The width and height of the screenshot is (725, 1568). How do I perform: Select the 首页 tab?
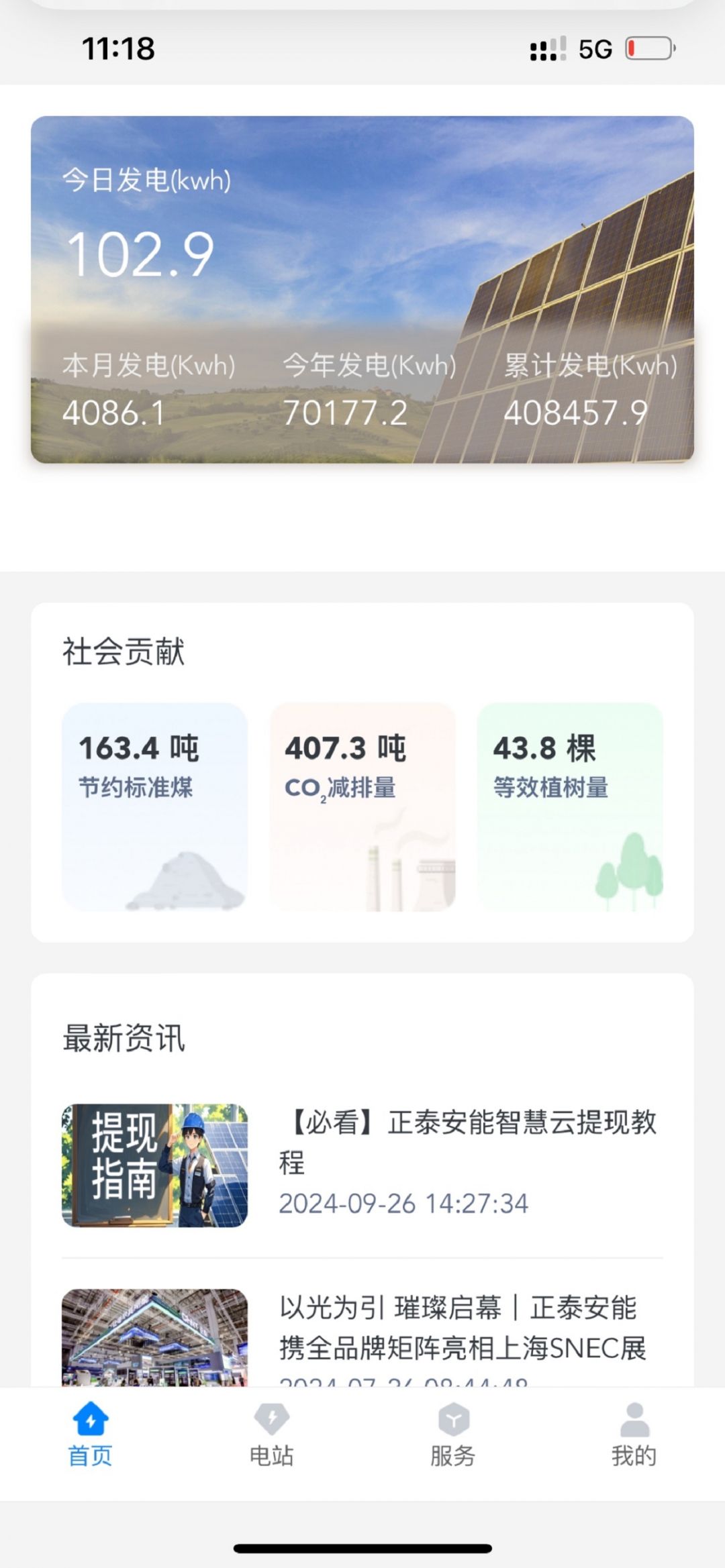90,1434
